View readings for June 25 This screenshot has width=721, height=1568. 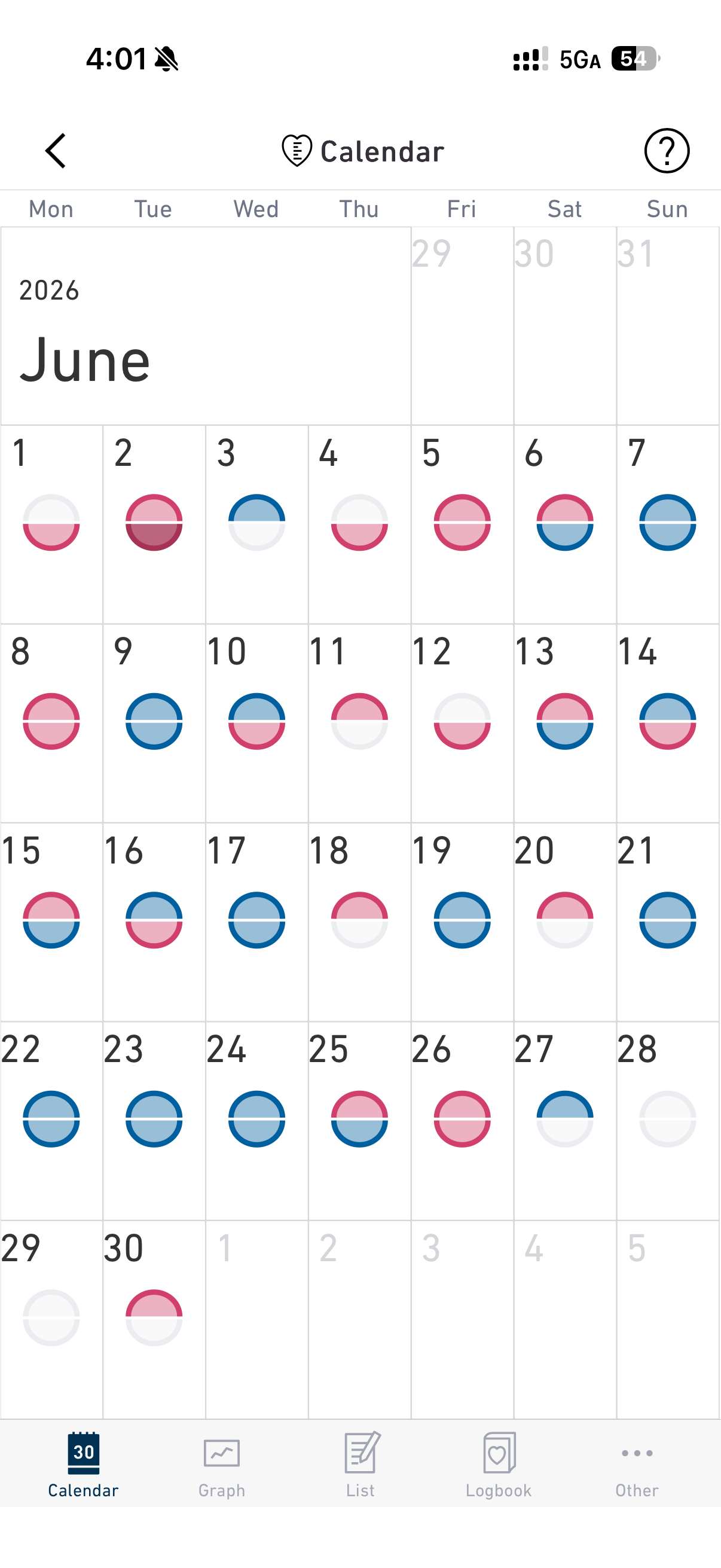(359, 1121)
